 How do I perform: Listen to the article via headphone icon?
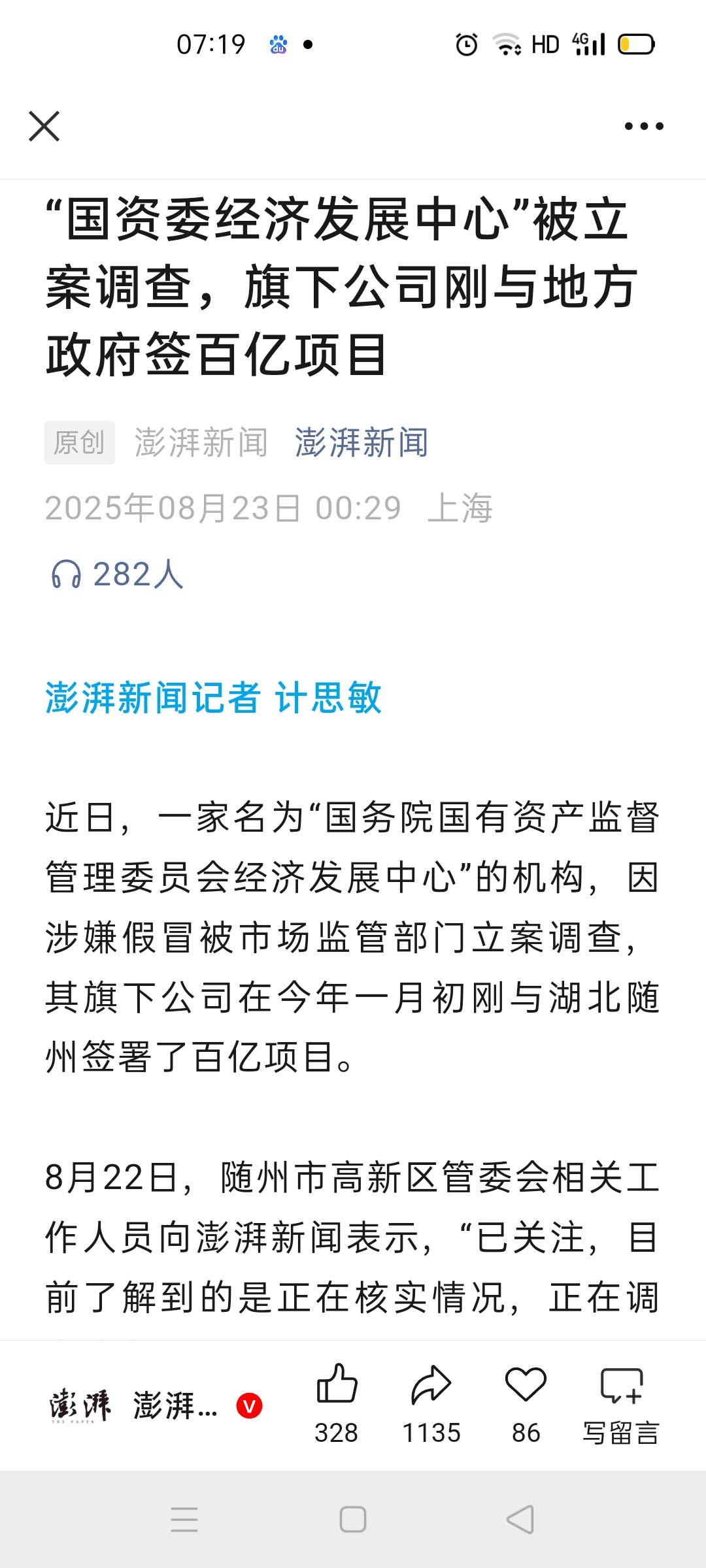[67, 575]
